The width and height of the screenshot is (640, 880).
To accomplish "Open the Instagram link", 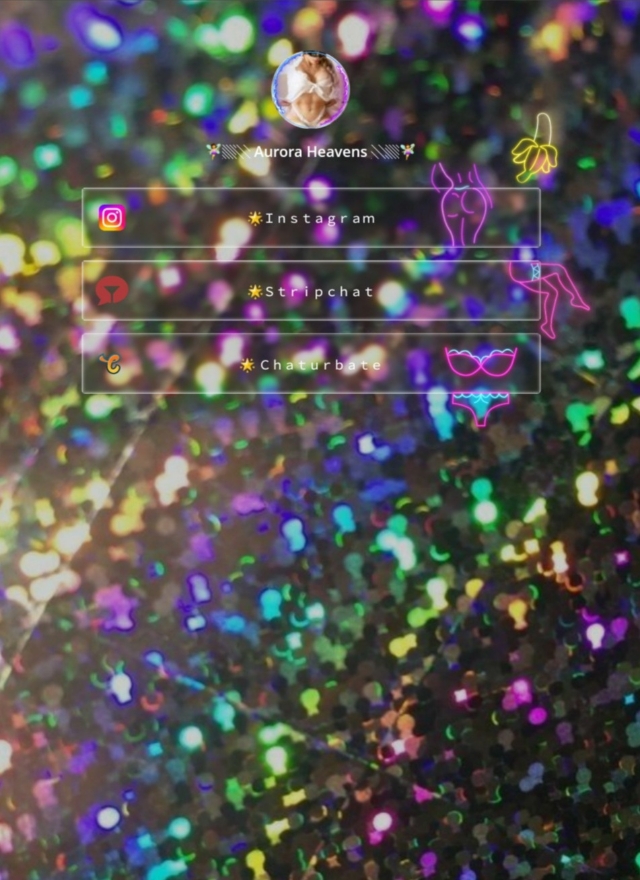I will [311, 218].
